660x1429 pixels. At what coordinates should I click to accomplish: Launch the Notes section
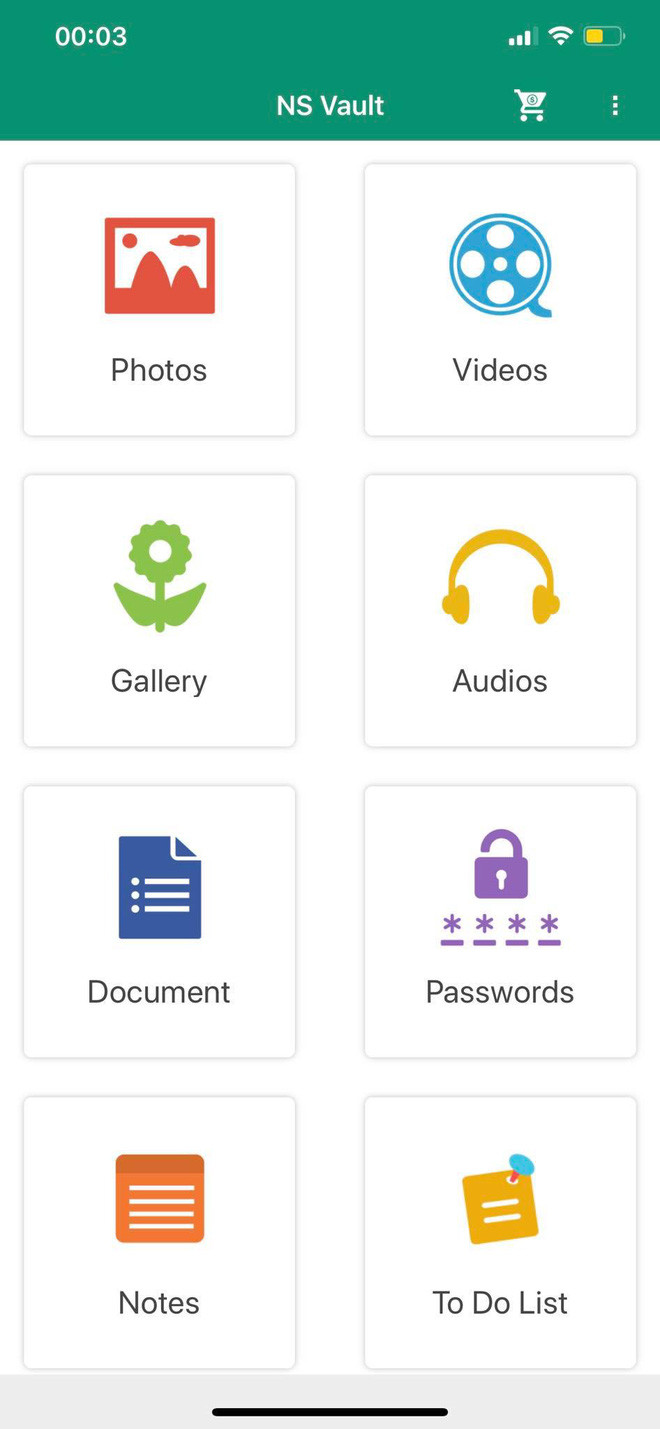(159, 1232)
